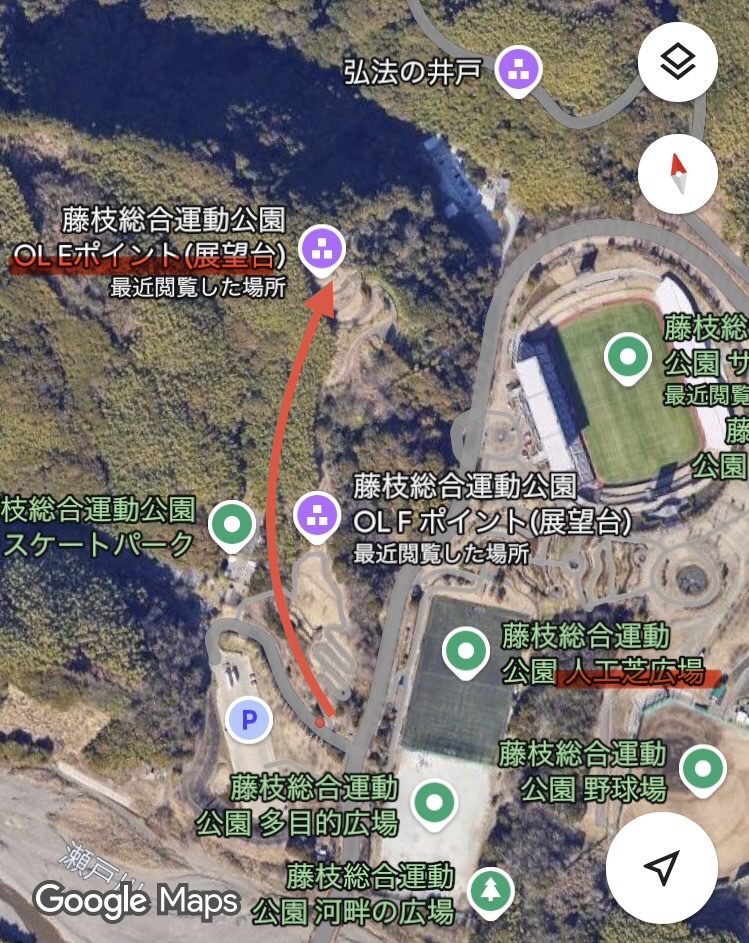The image size is (749, 943).
Task: Open the スケートパーク place marker
Action: click(x=232, y=524)
